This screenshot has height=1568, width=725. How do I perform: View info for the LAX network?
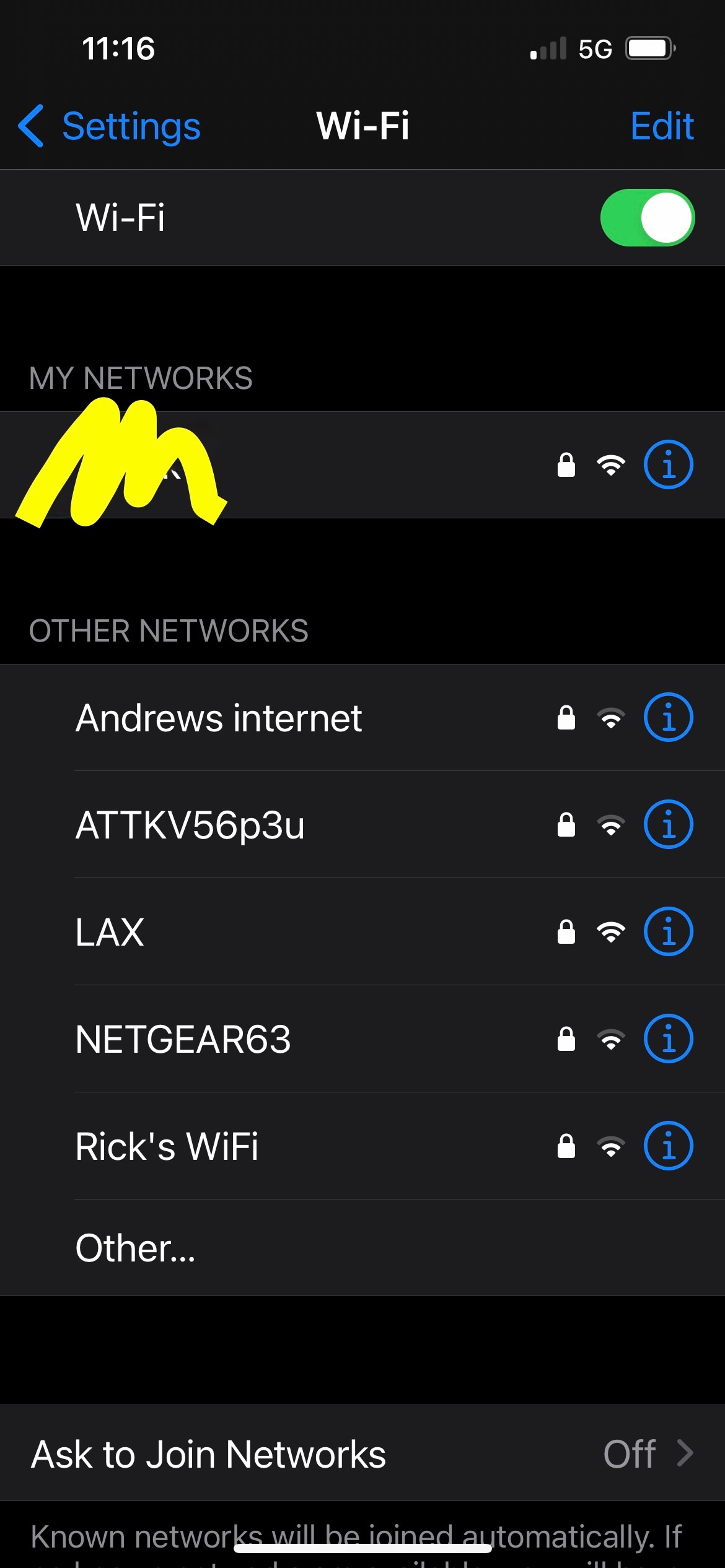coord(668,932)
